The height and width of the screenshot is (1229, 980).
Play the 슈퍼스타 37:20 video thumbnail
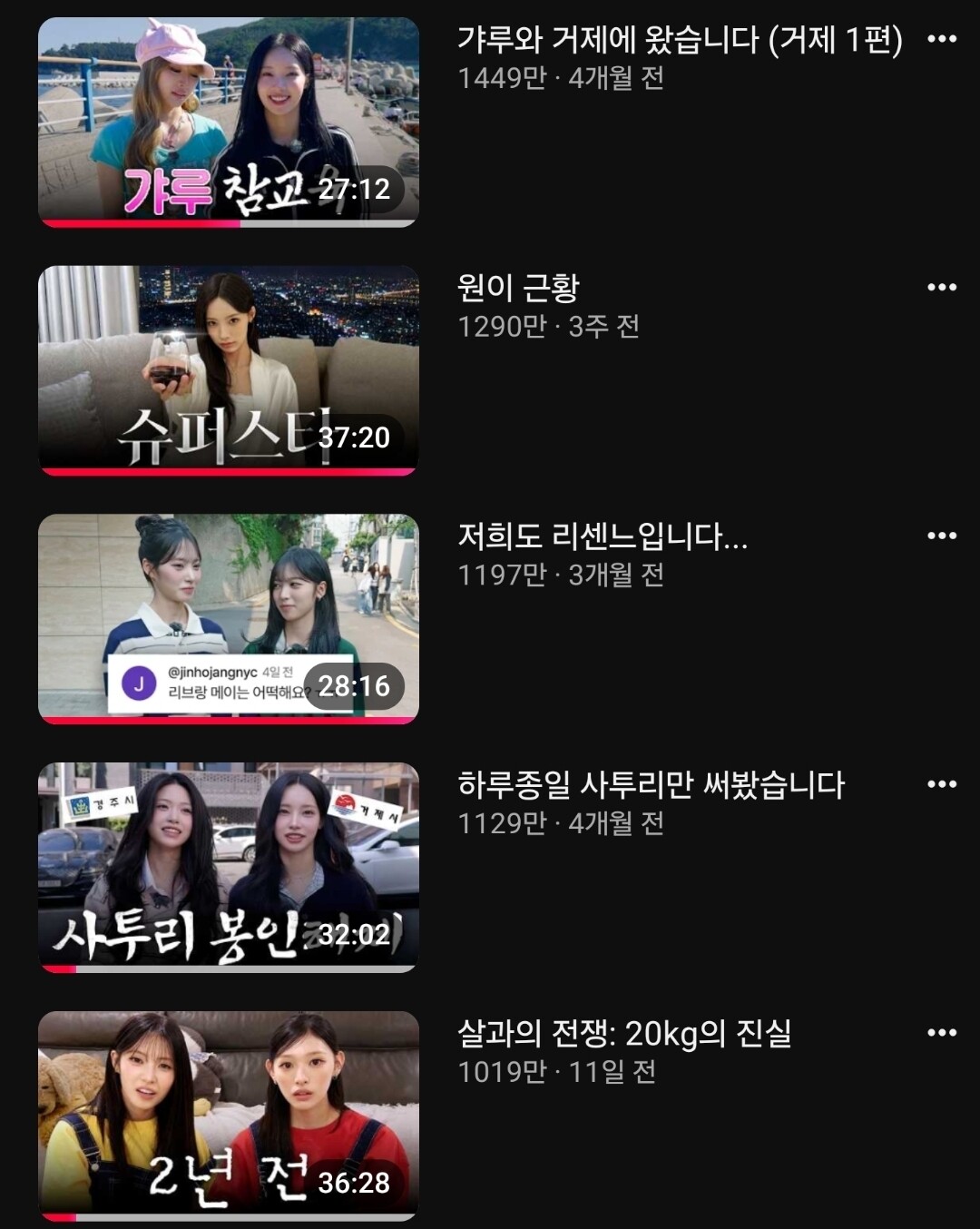click(x=229, y=370)
